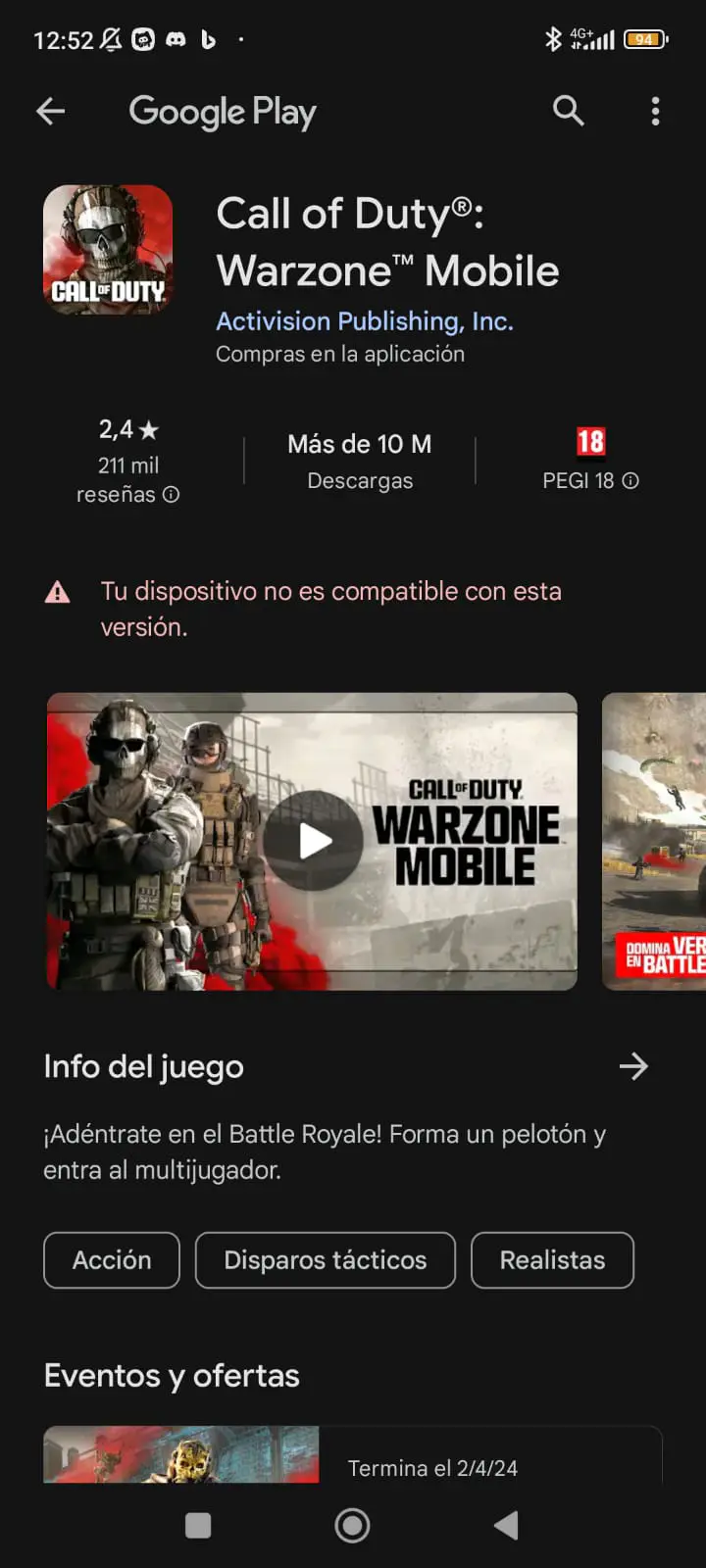Viewport: 706px width, 1568px height.
Task: Tap the system home button
Action: [x=352, y=1525]
